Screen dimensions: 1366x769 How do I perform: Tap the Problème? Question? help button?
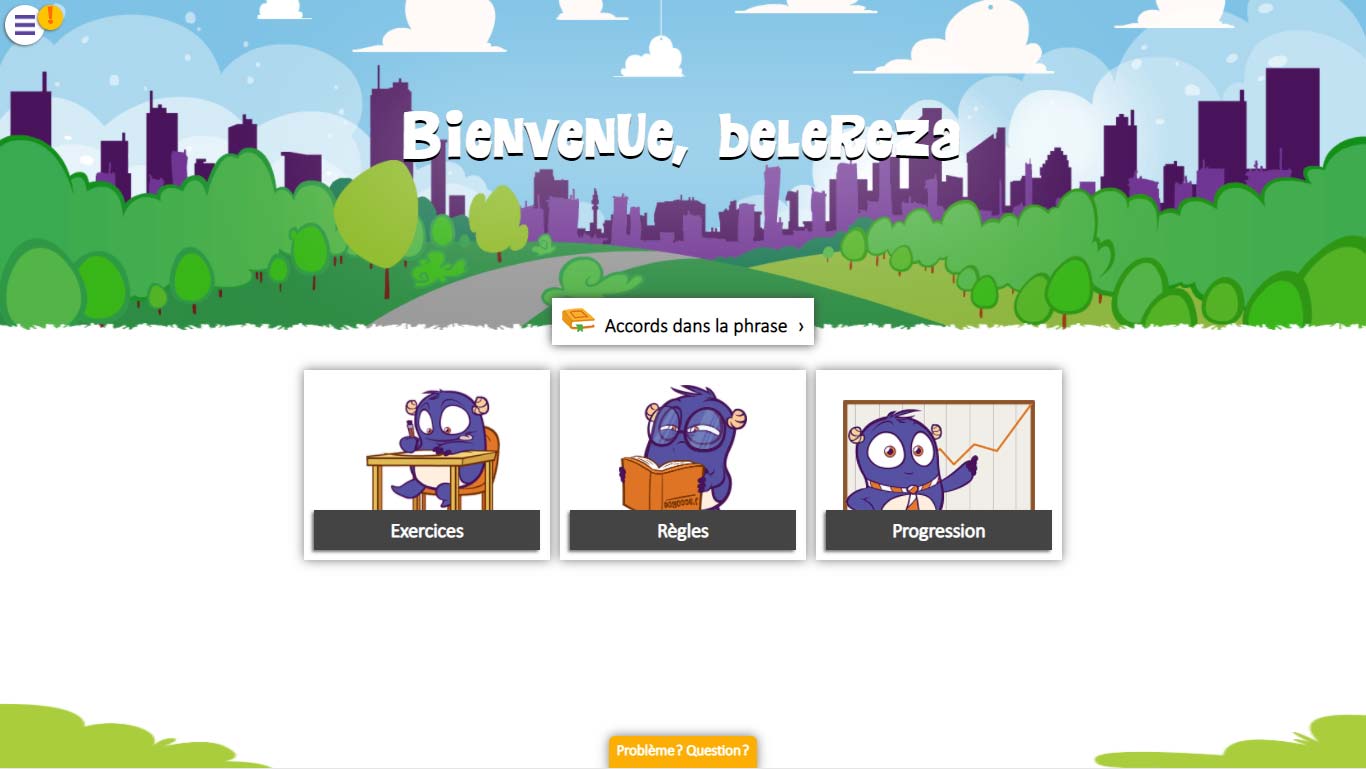coord(683,751)
